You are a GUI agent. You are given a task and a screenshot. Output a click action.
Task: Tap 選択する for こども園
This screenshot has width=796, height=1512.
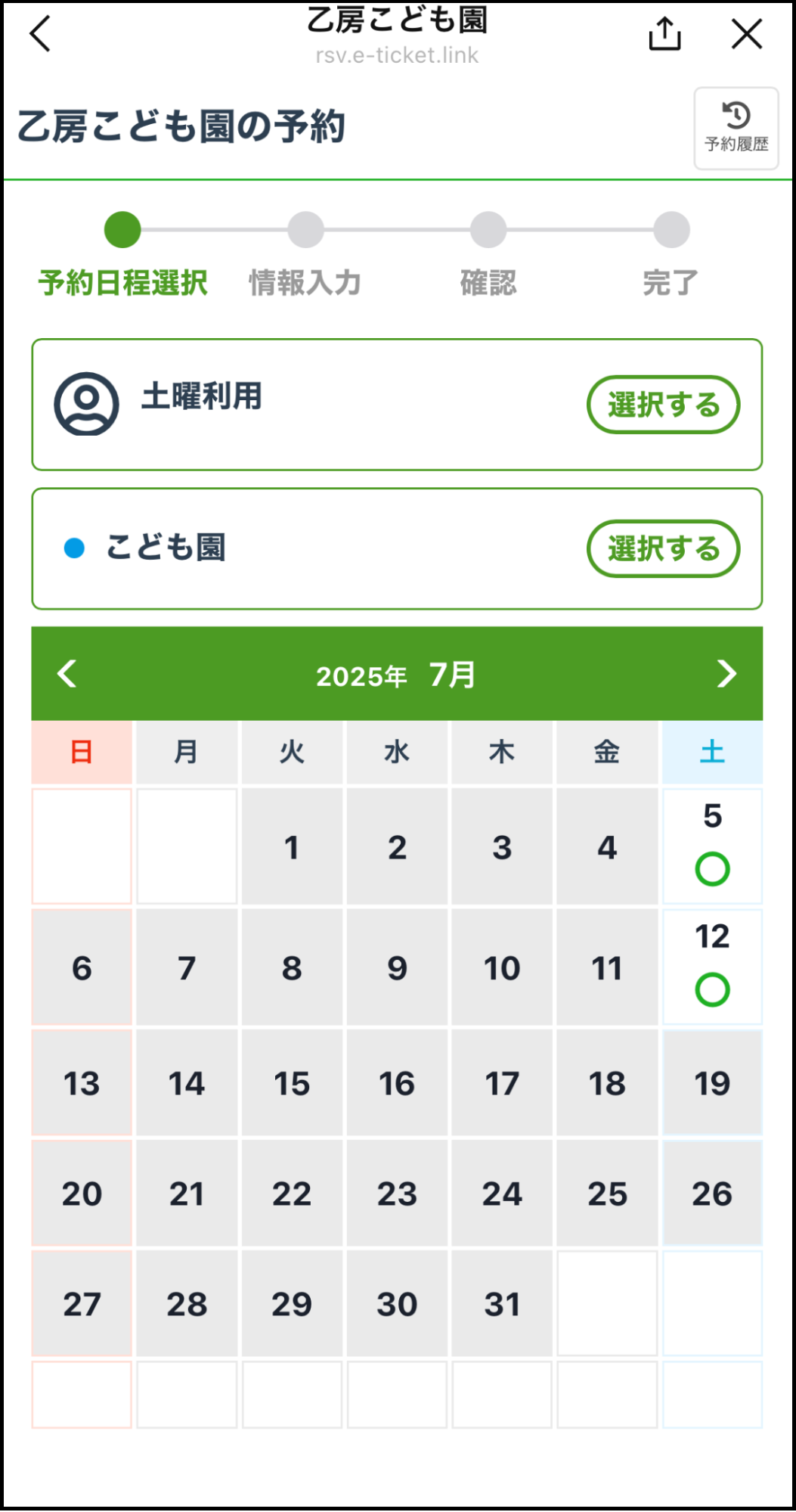point(663,548)
